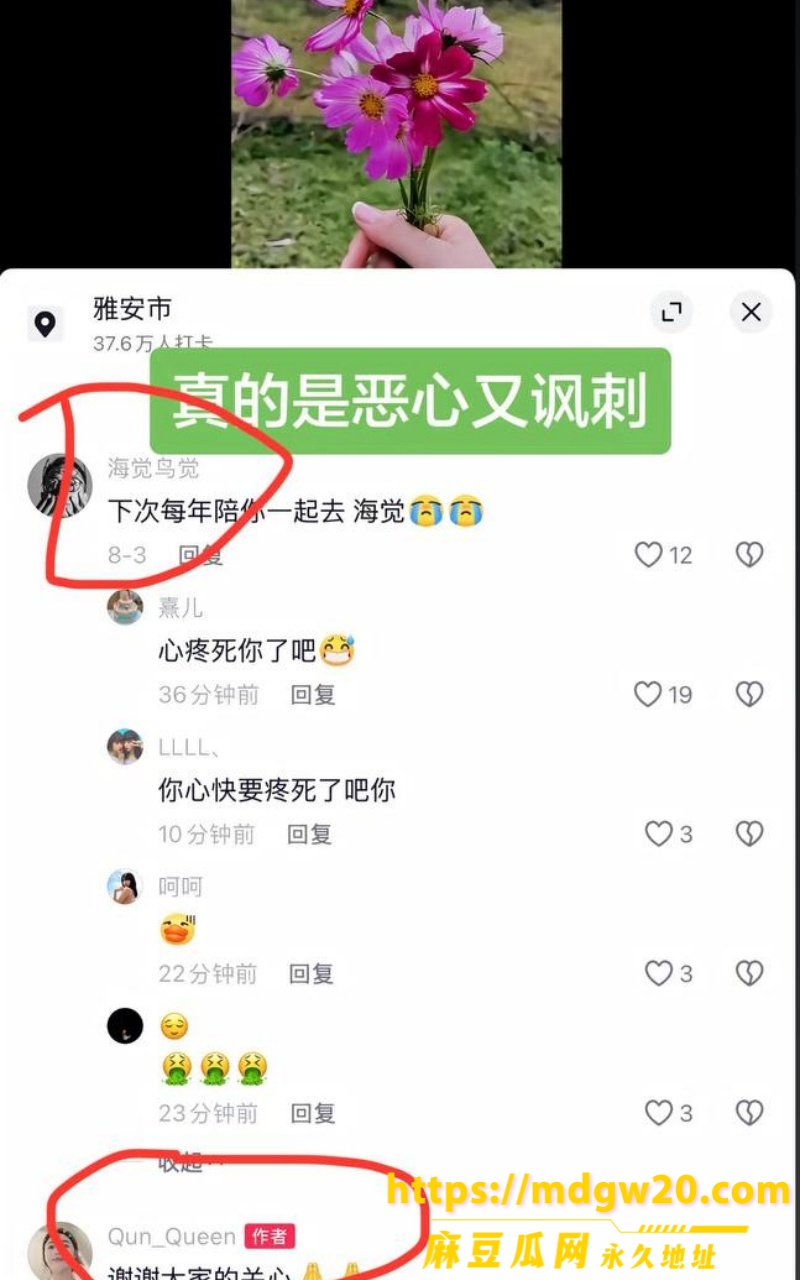Reply to 熹儿's comment
Viewport: 800px width, 1280px height.
click(313, 694)
